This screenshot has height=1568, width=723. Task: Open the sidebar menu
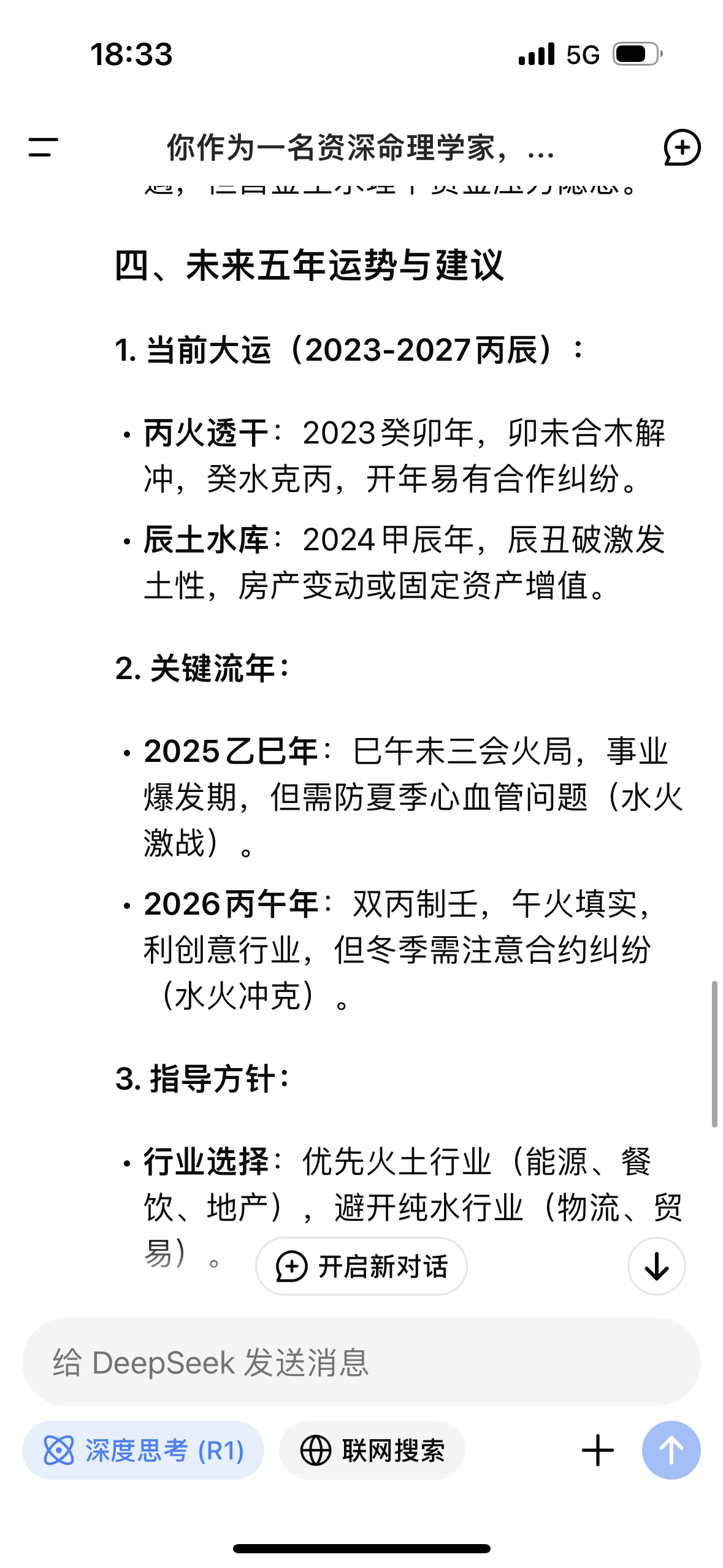pos(43,147)
